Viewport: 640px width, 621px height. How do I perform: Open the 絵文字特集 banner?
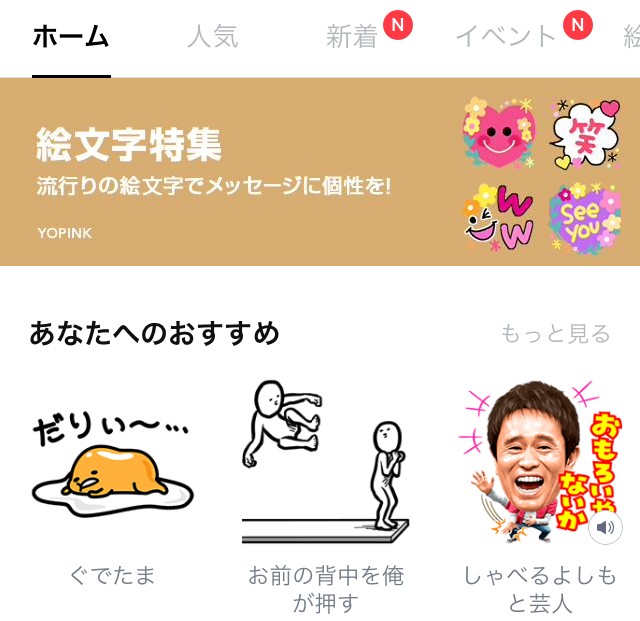click(320, 171)
